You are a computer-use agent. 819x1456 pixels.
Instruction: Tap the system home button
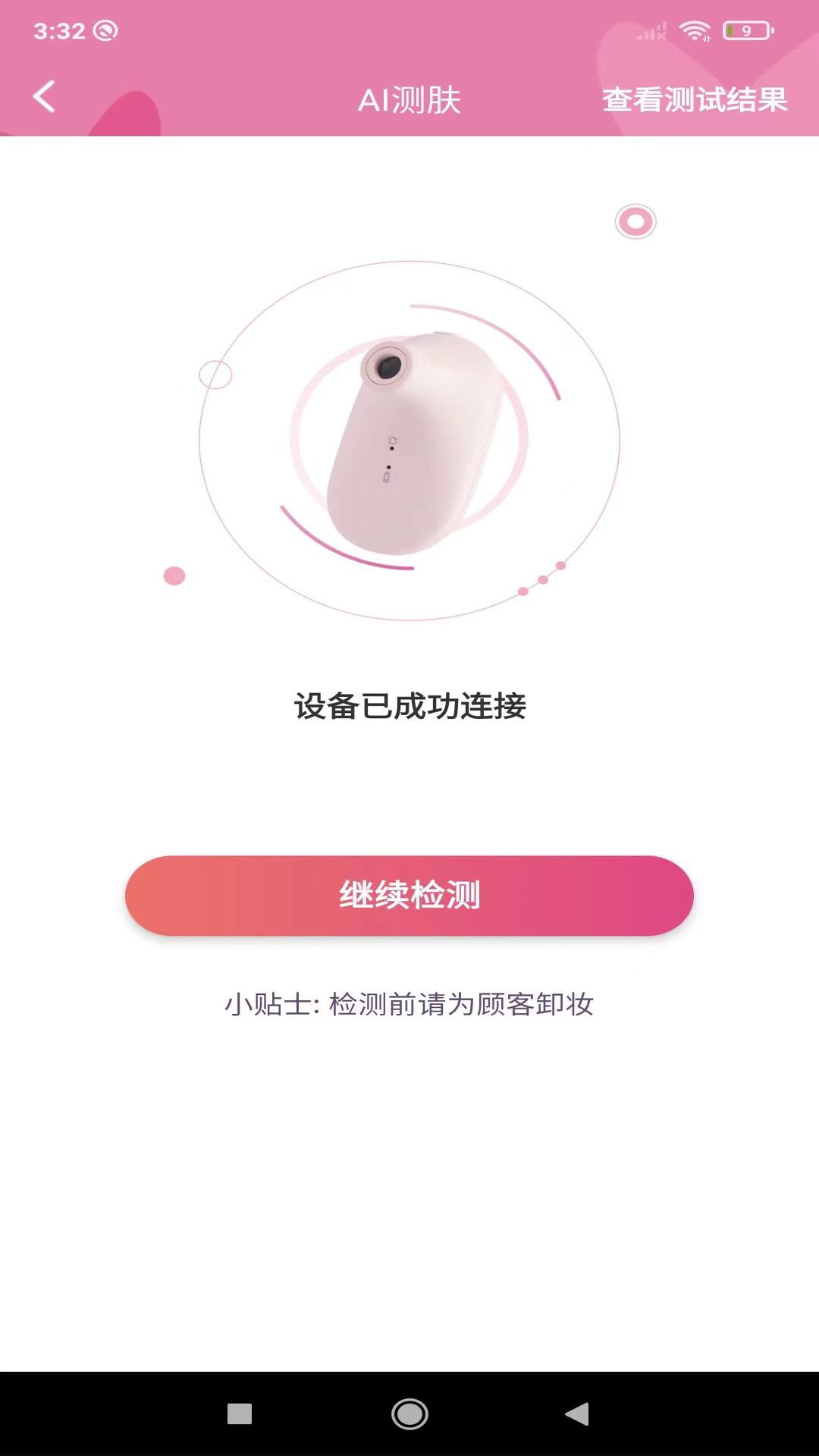[x=409, y=1414]
